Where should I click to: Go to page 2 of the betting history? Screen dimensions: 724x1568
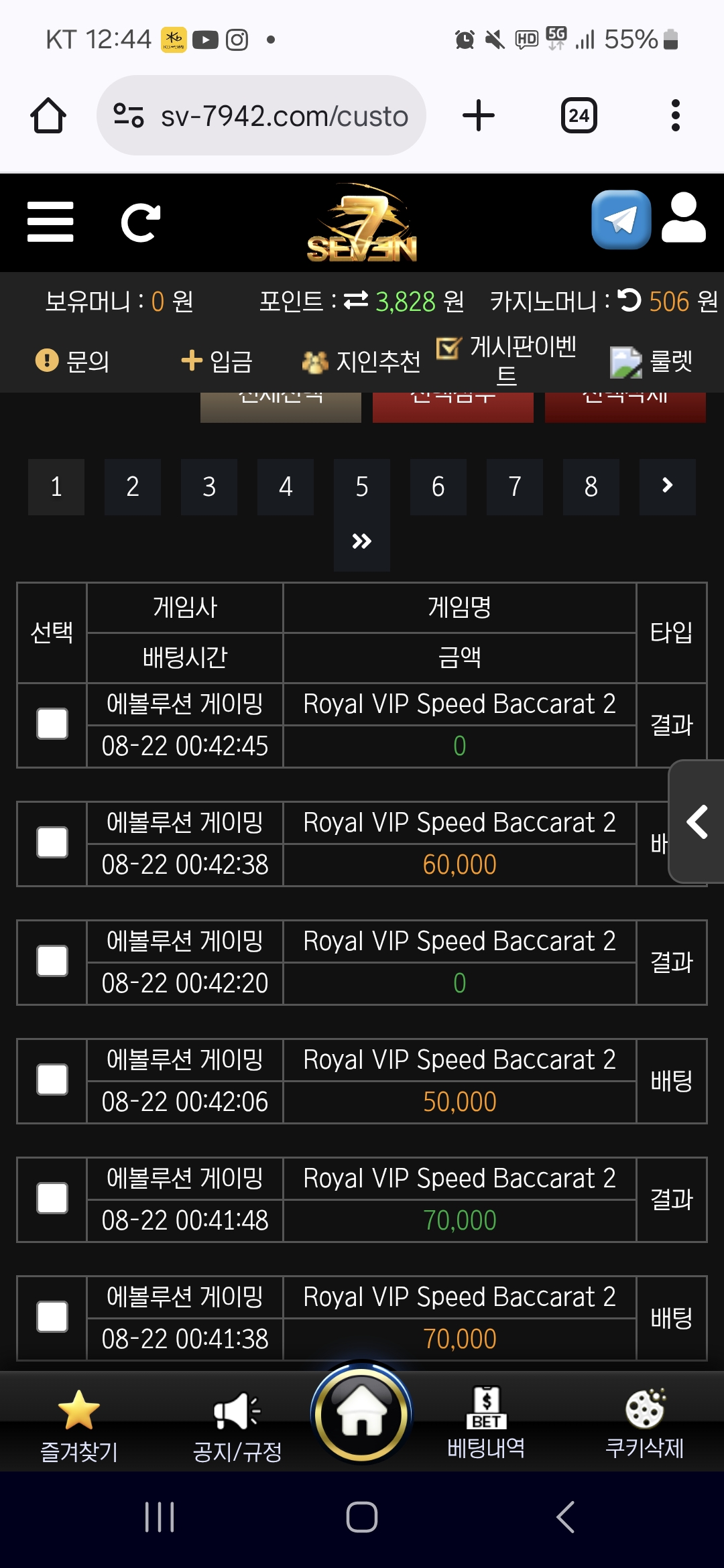point(133,487)
